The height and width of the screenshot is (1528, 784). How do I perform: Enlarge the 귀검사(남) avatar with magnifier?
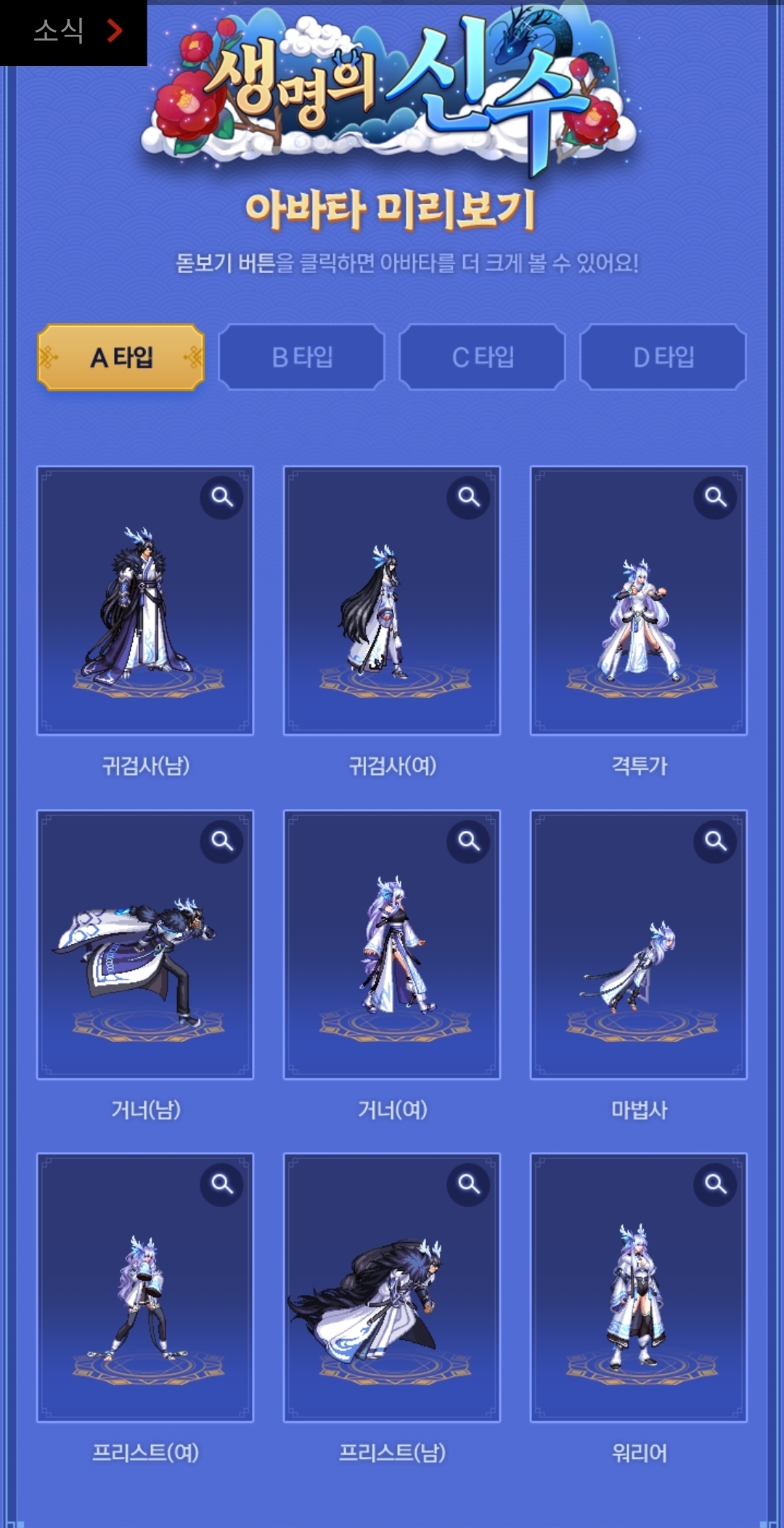pyautogui.click(x=221, y=497)
